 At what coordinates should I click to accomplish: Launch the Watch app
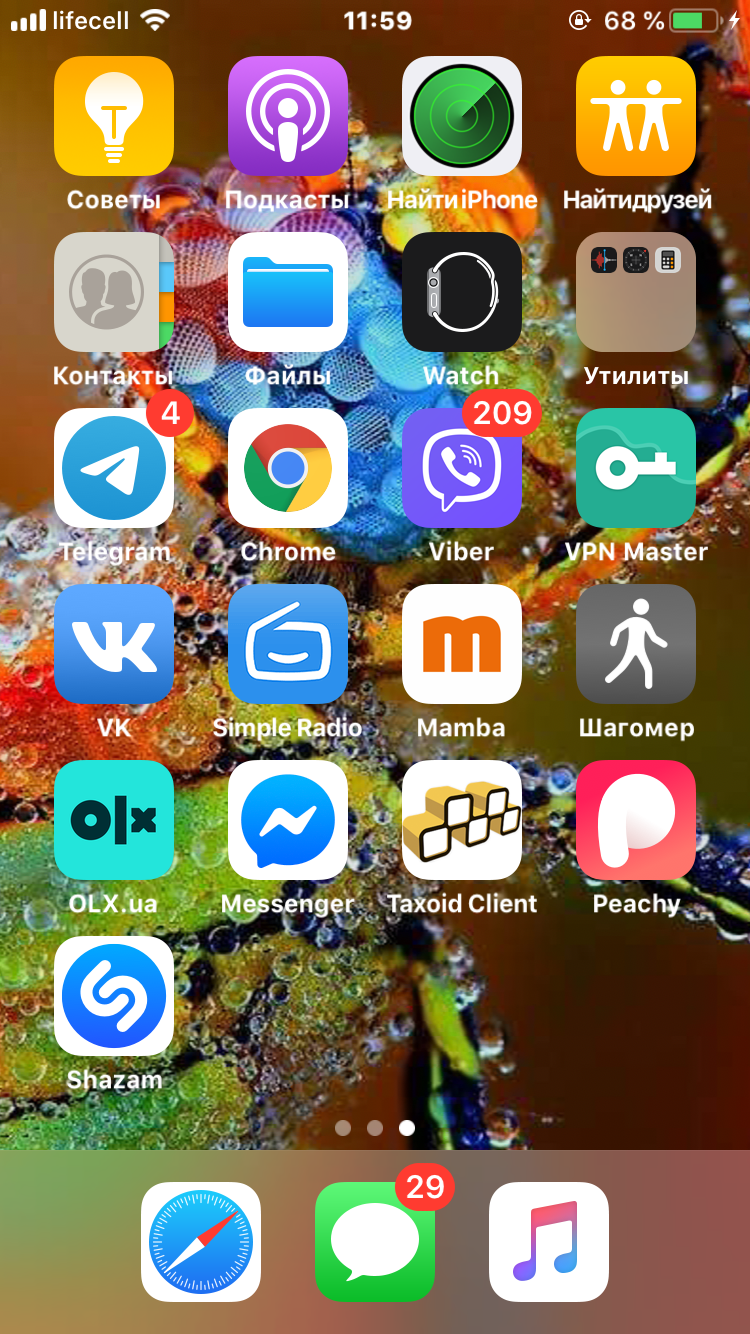[x=462, y=292]
